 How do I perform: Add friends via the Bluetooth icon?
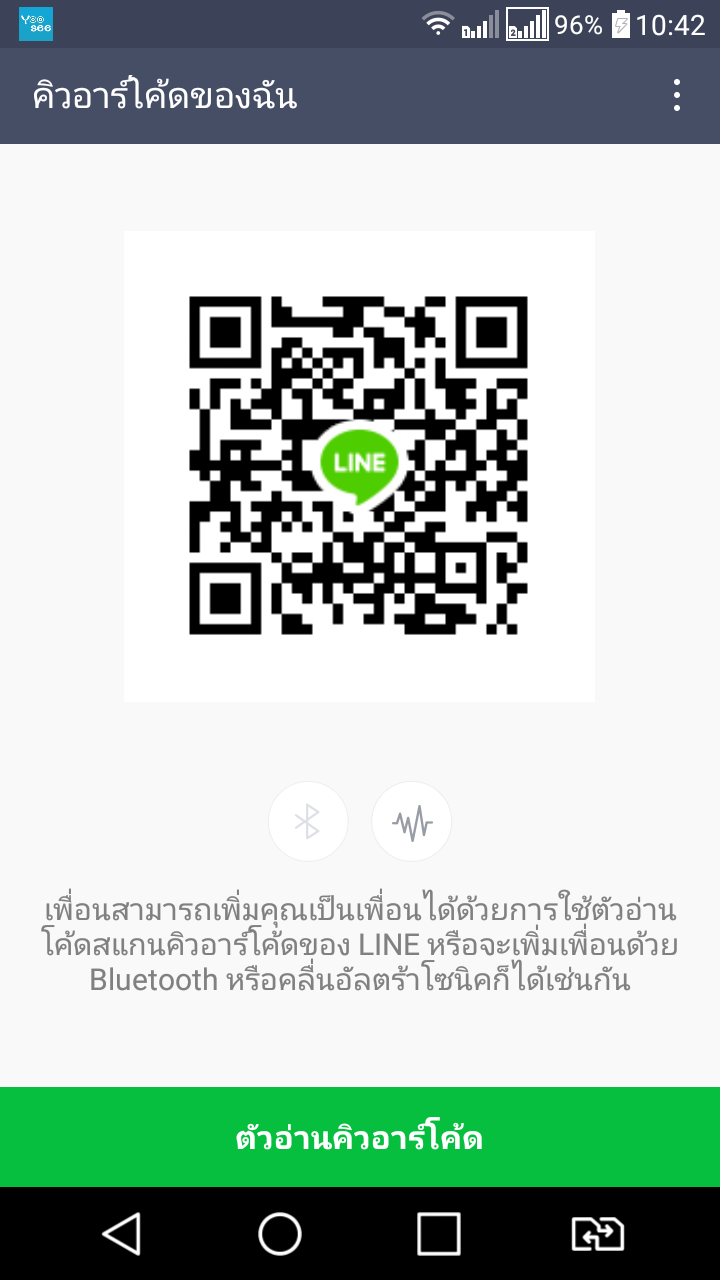pyautogui.click(x=308, y=822)
